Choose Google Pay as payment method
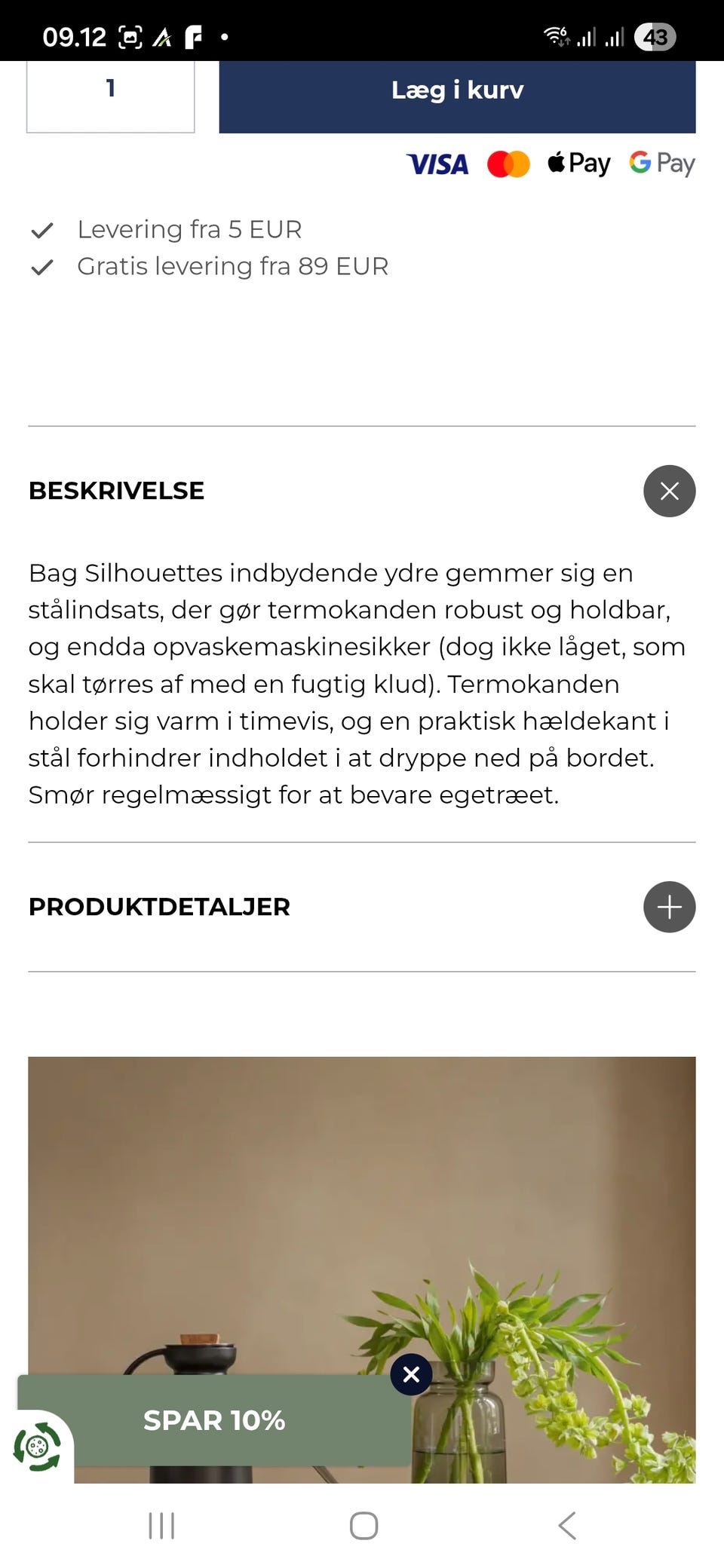Image resolution: width=724 pixels, height=1568 pixels. coord(662,164)
